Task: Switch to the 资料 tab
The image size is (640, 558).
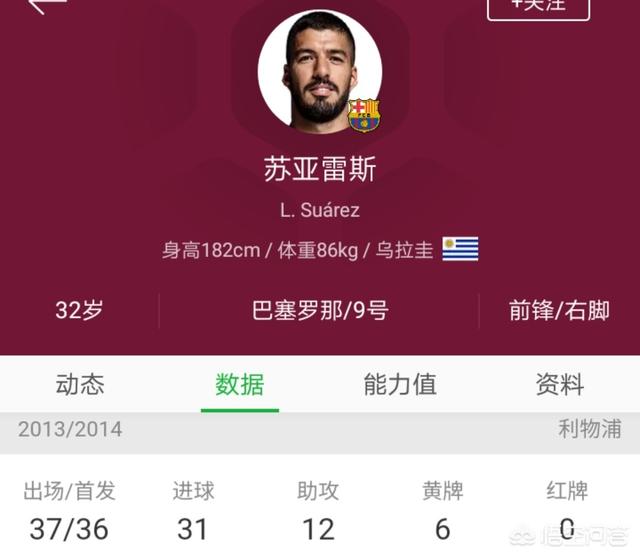Action: (559, 385)
